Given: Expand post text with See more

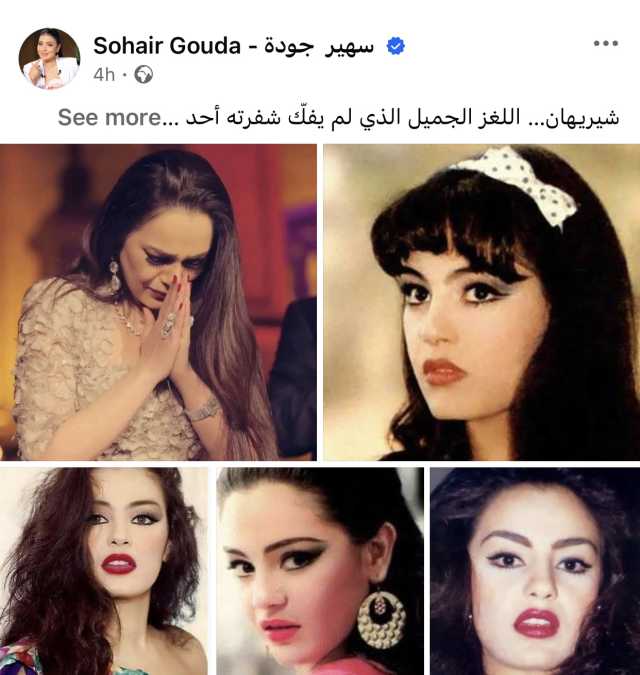Looking at the screenshot, I should [x=95, y=117].
